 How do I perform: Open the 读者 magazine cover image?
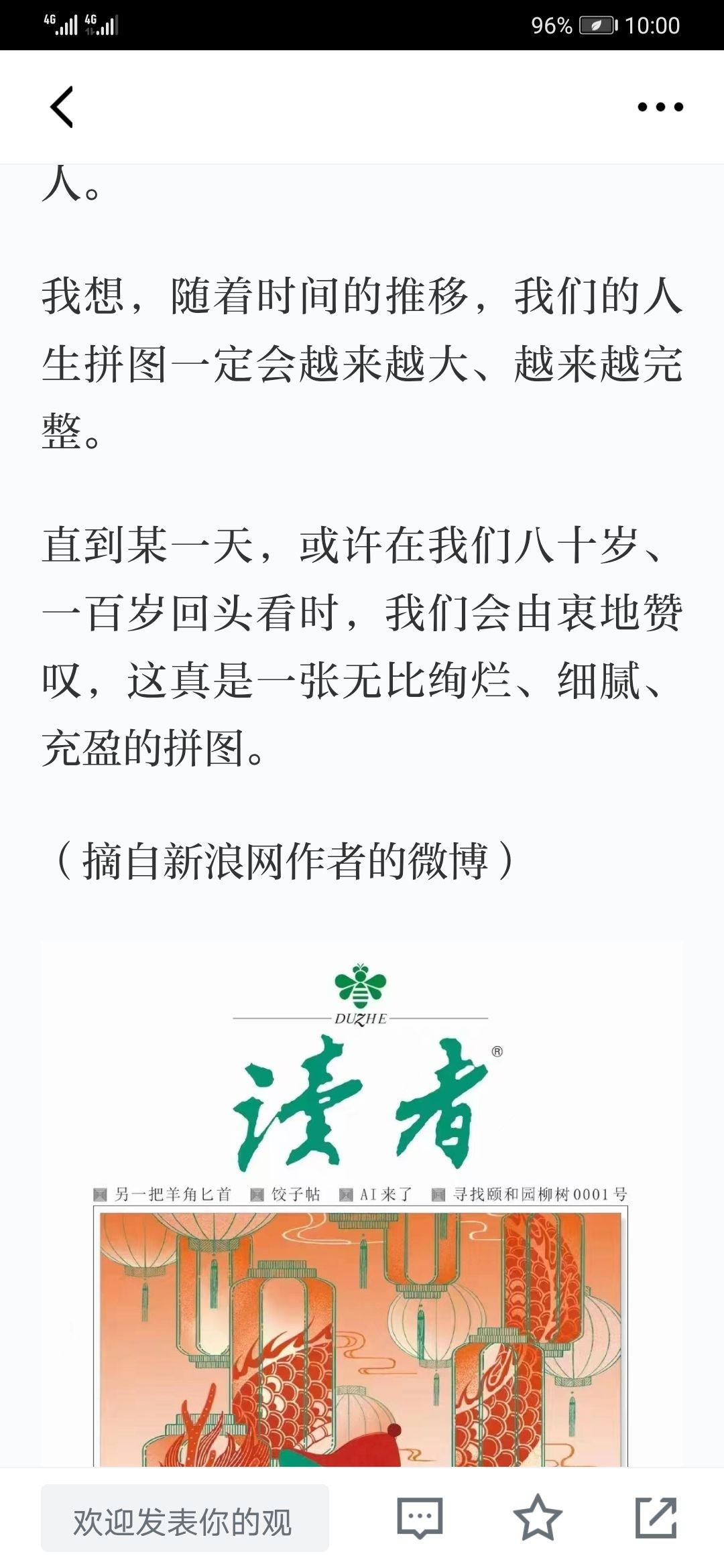tap(362, 1204)
